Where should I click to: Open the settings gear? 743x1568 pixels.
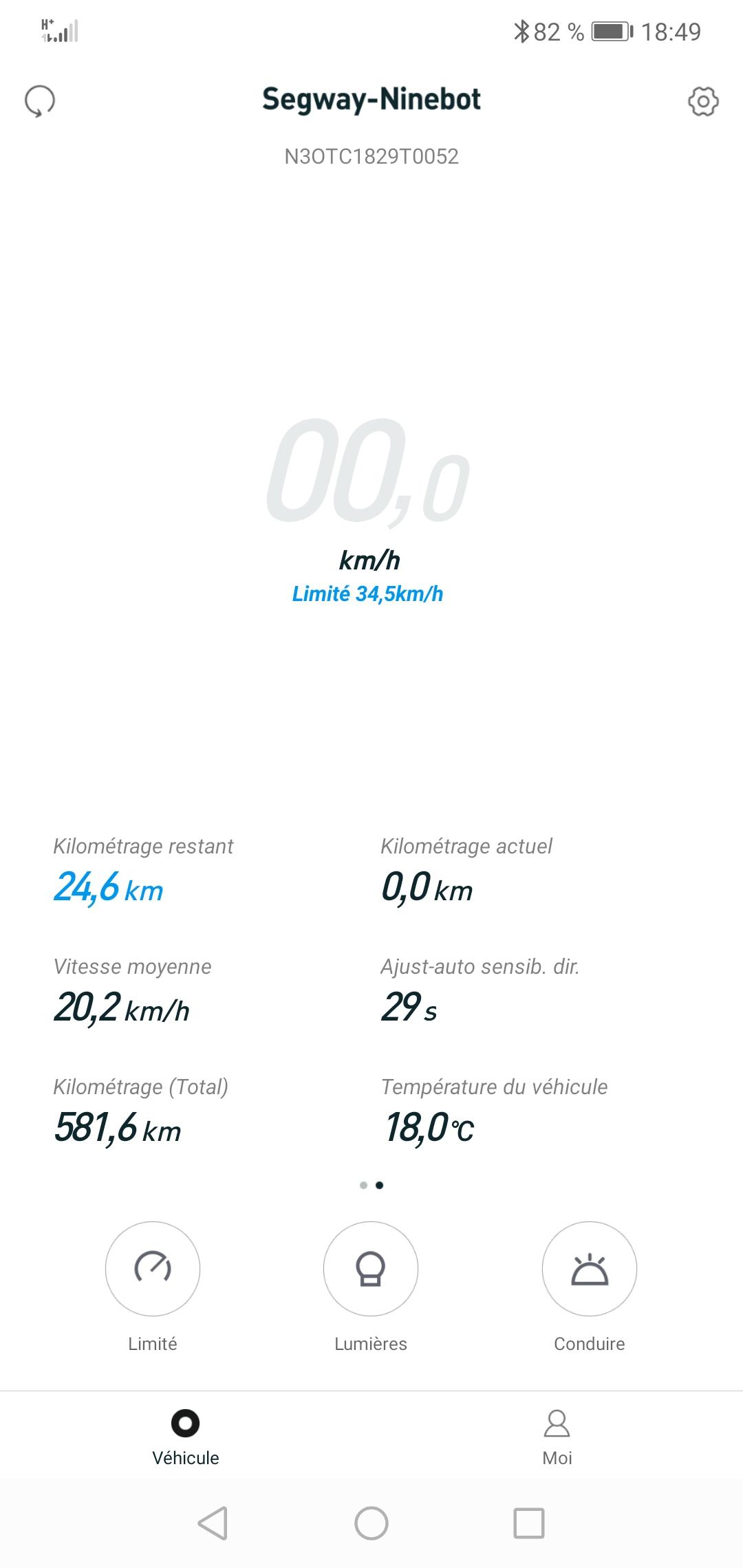pyautogui.click(x=703, y=101)
